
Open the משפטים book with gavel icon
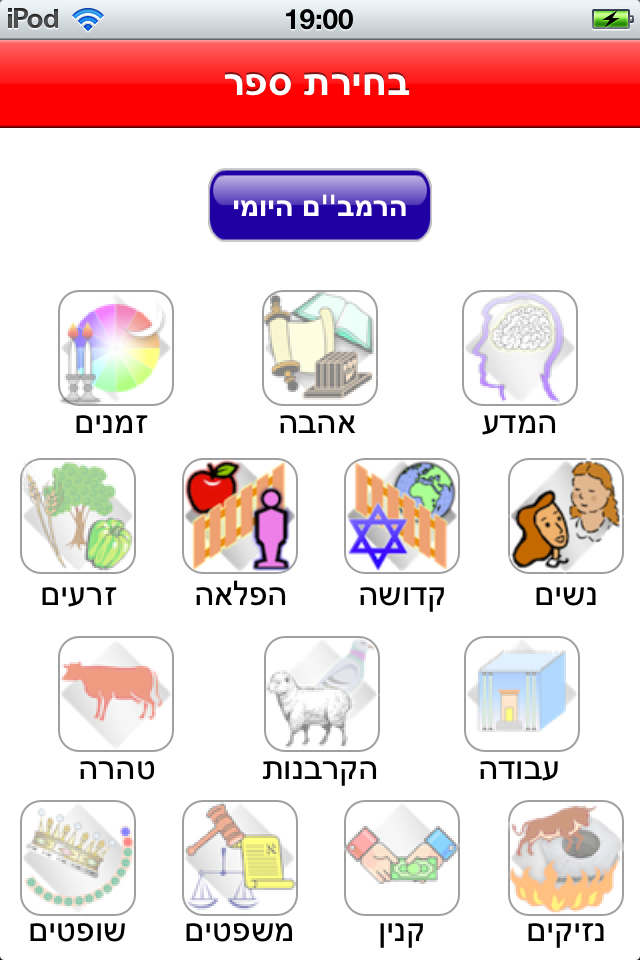pyautogui.click(x=240, y=858)
